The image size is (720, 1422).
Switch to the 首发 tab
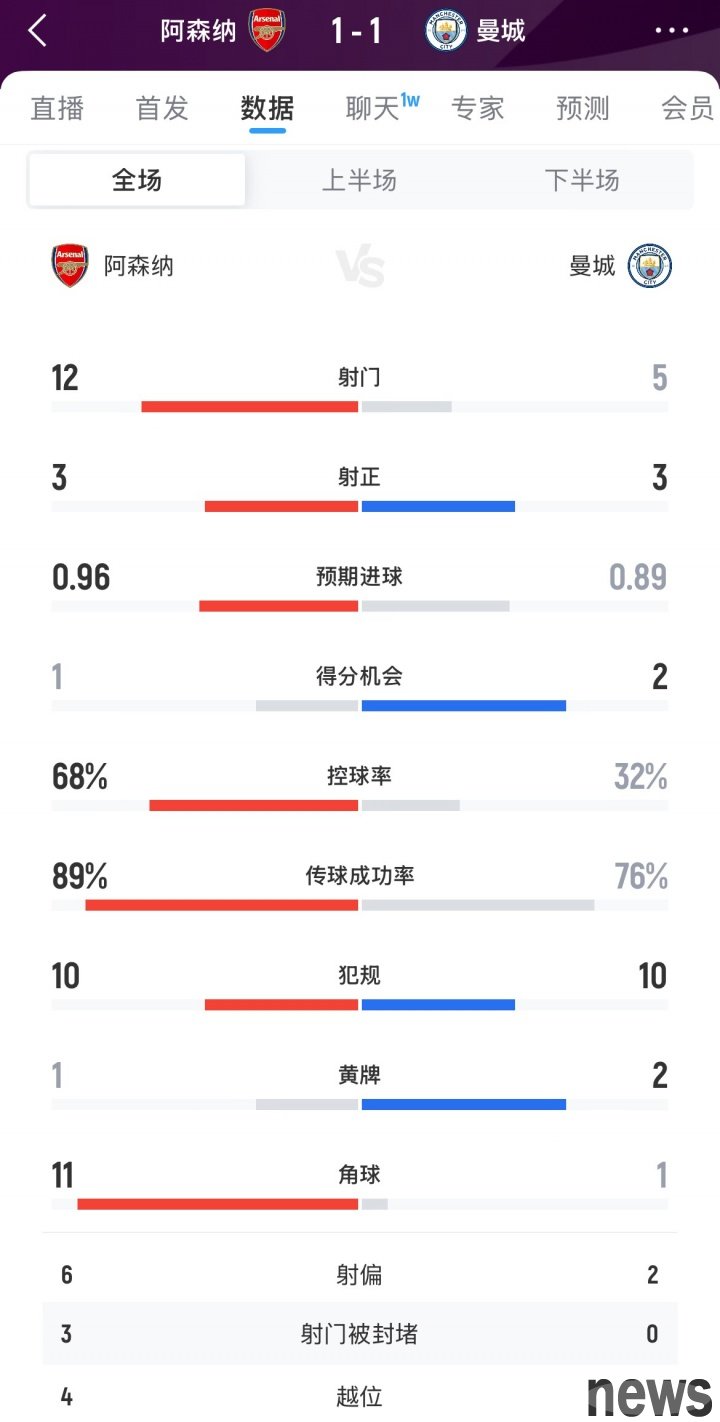pos(162,108)
